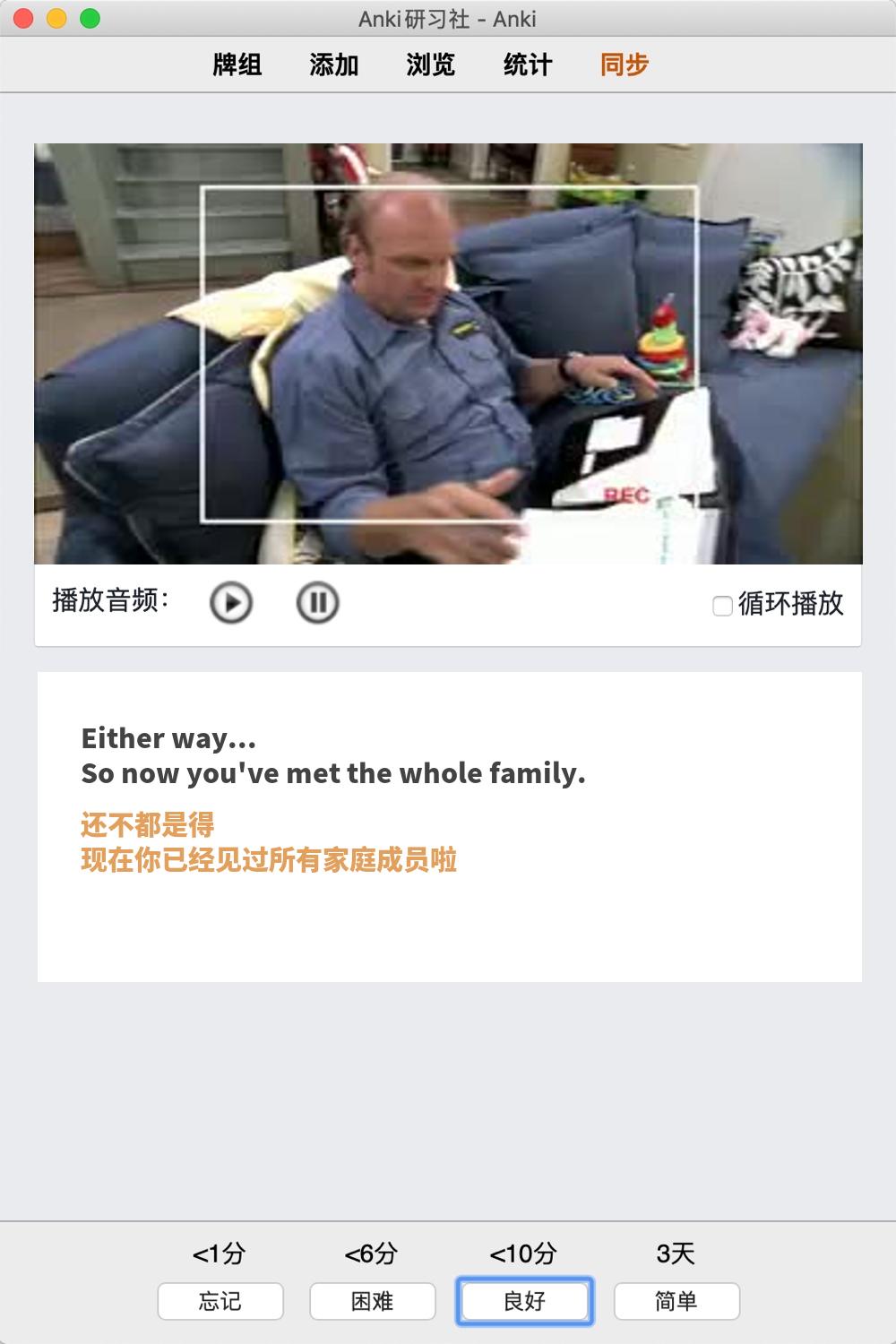Viewport: 896px width, 1344px height.
Task: Rate the card as 良好
Action: point(525,1301)
